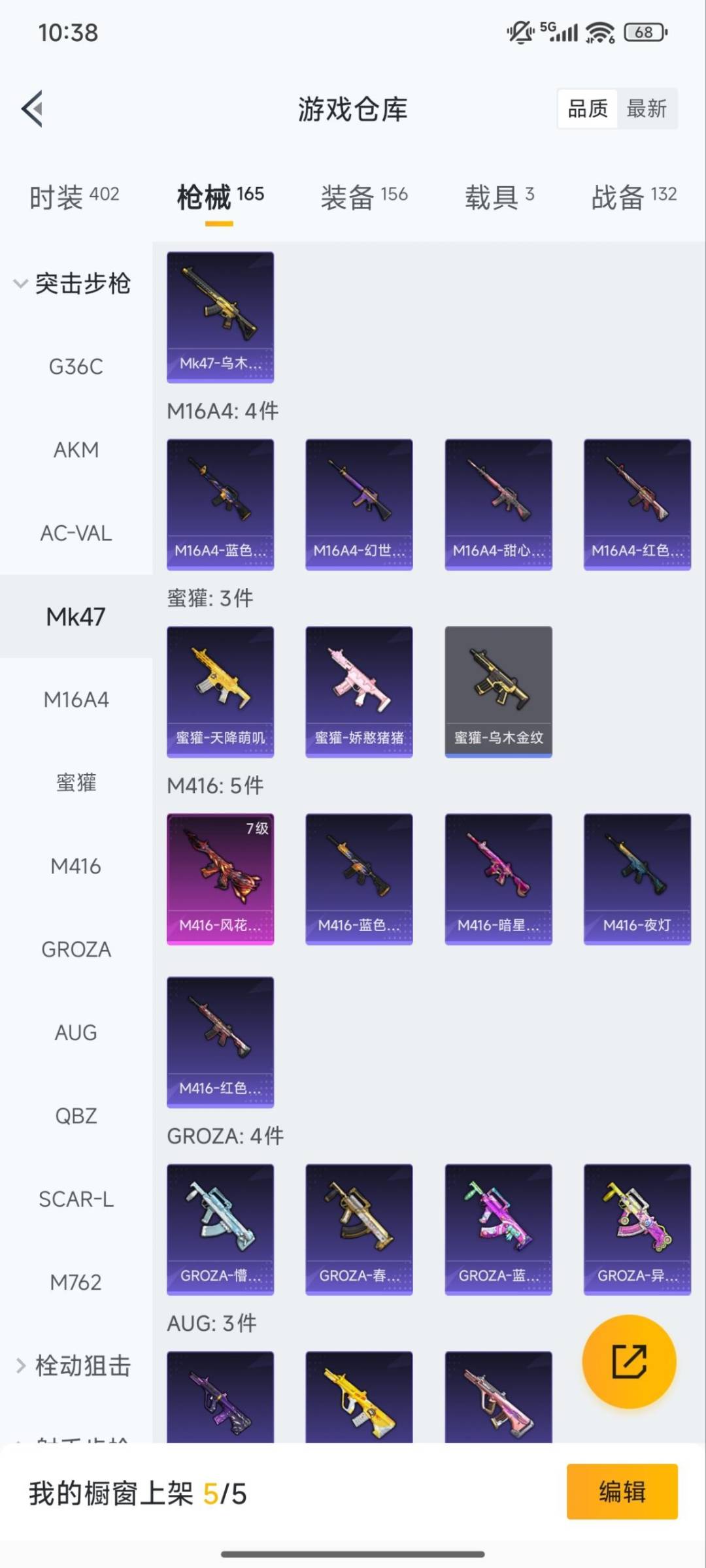Jump to AKM in the side list
The image size is (706, 1568).
[x=76, y=449]
